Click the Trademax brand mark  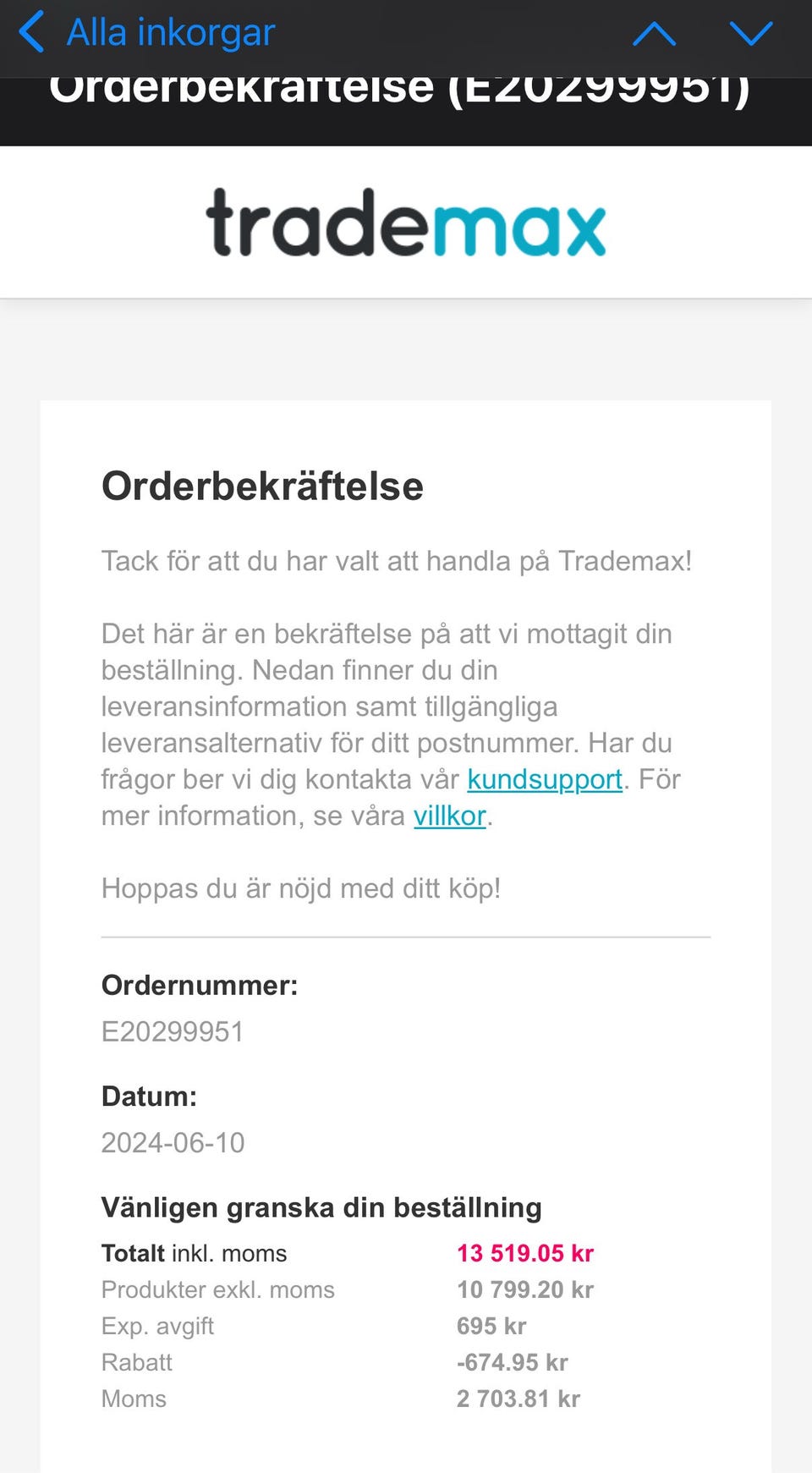(405, 222)
